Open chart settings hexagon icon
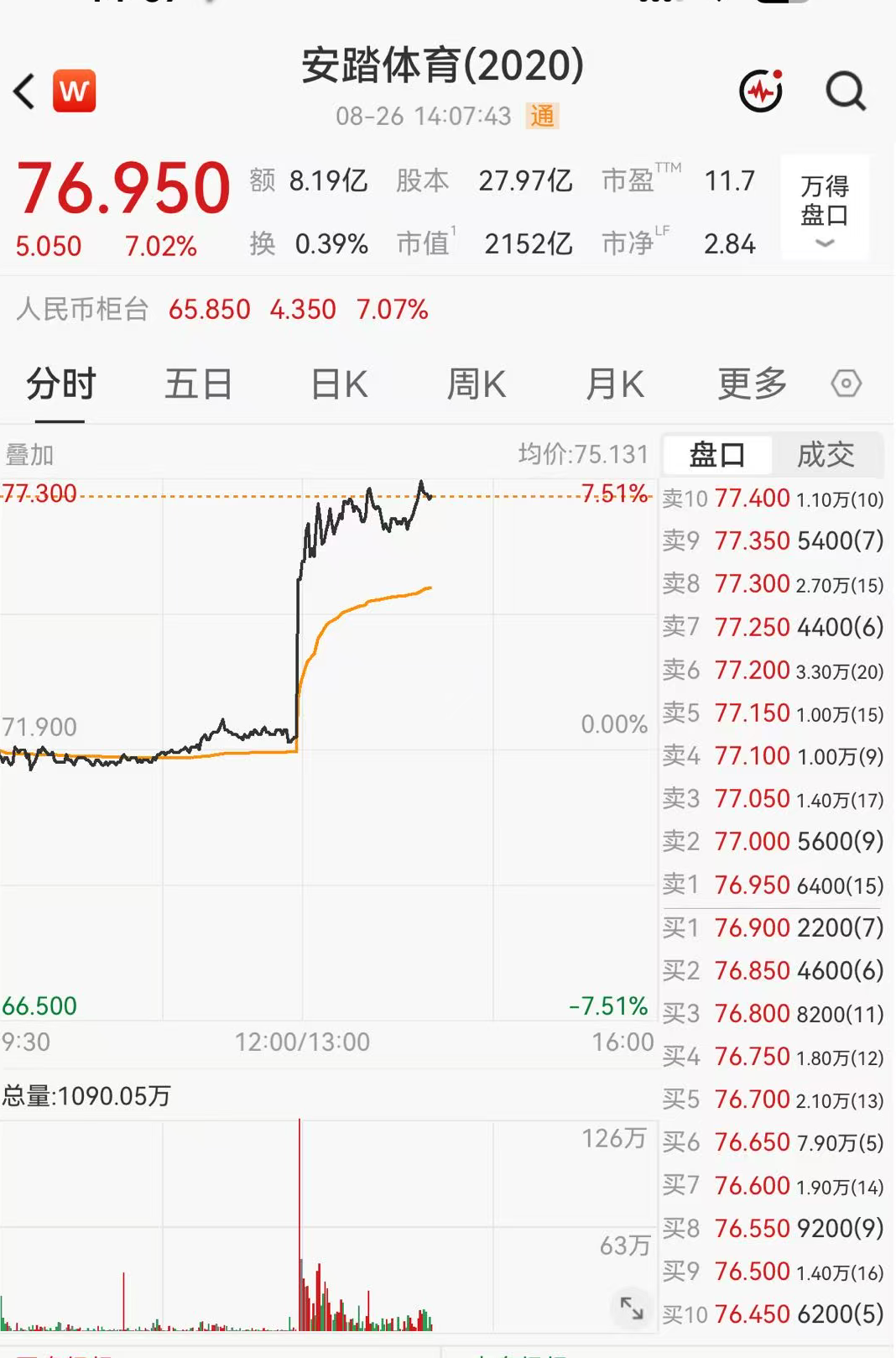The width and height of the screenshot is (896, 1358). pos(846,384)
